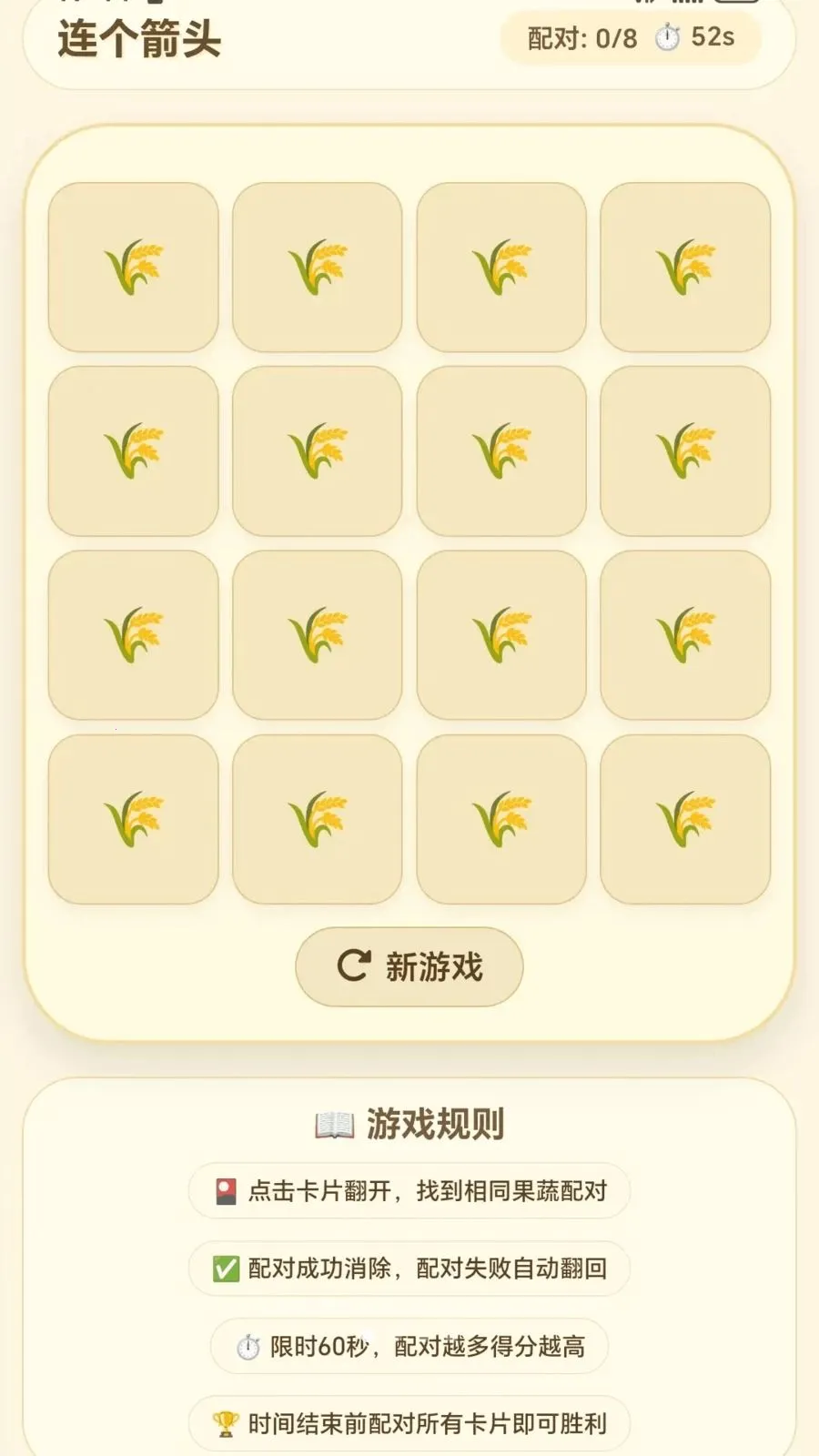Screen dimensions: 819x1456
Task: Click the 配对: 0/8 pair counter
Action: point(580,38)
